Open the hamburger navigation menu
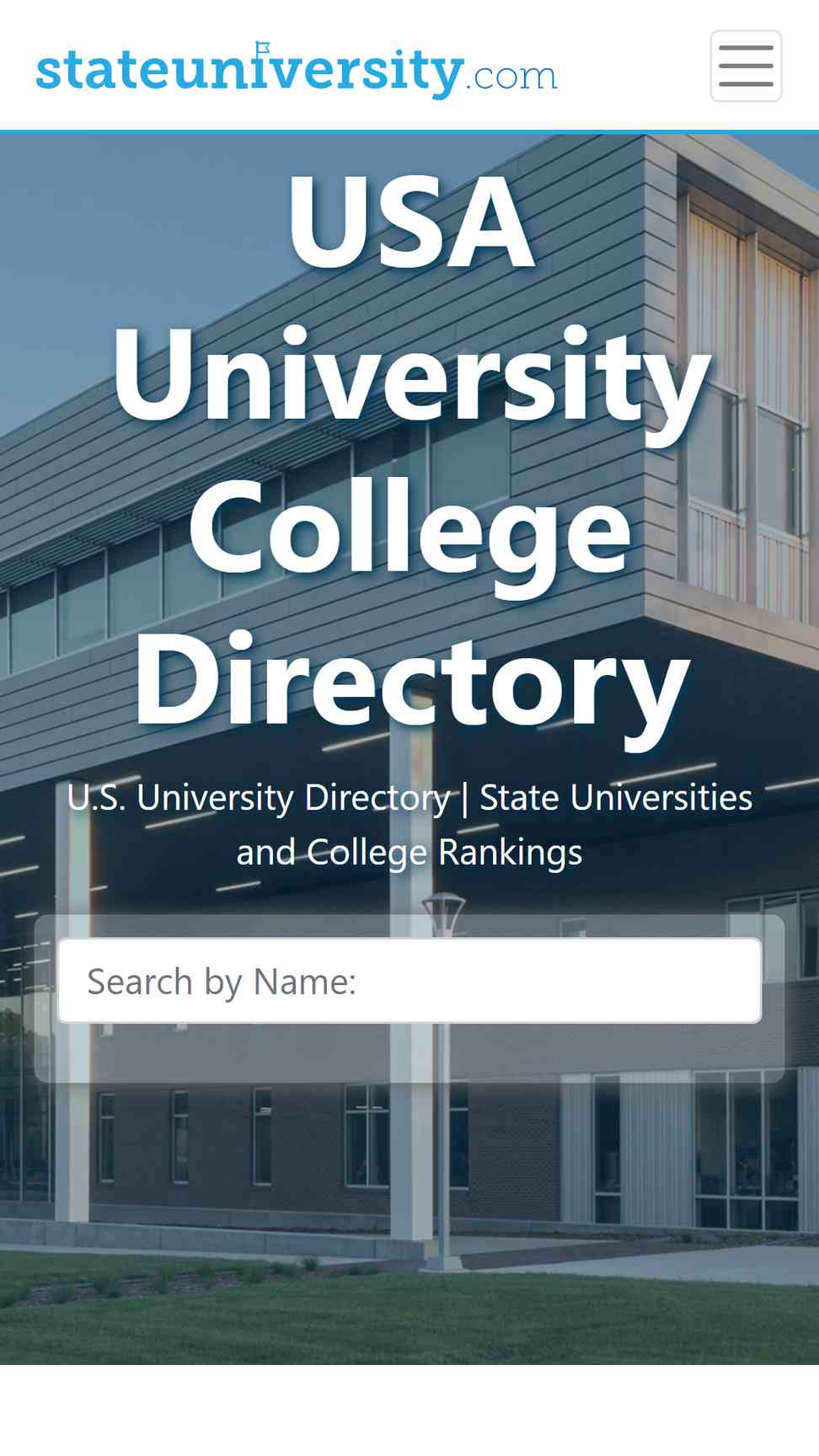Image resolution: width=819 pixels, height=1456 pixels. (x=746, y=67)
